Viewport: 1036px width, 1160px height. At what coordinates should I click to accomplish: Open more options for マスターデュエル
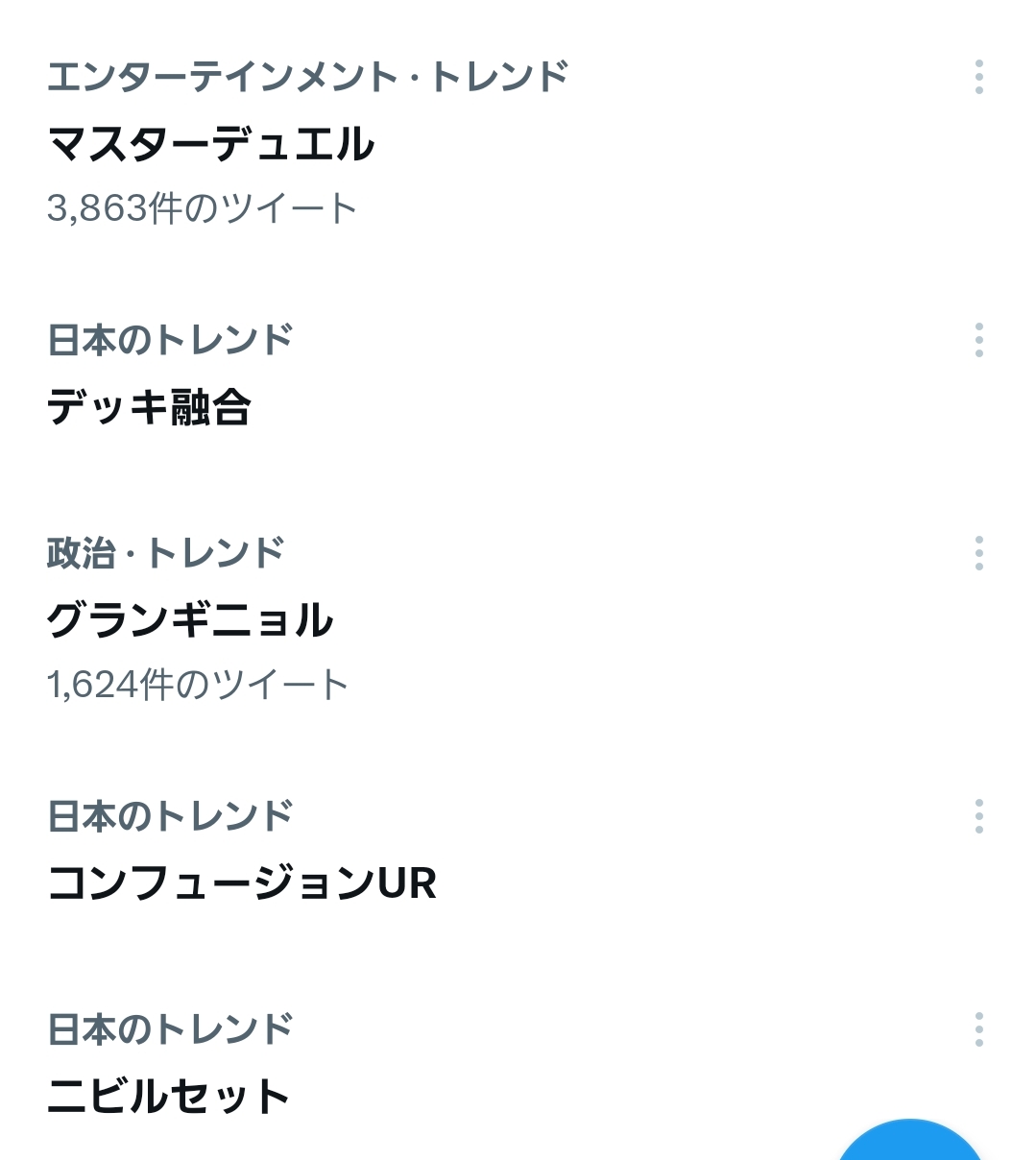coord(978,77)
